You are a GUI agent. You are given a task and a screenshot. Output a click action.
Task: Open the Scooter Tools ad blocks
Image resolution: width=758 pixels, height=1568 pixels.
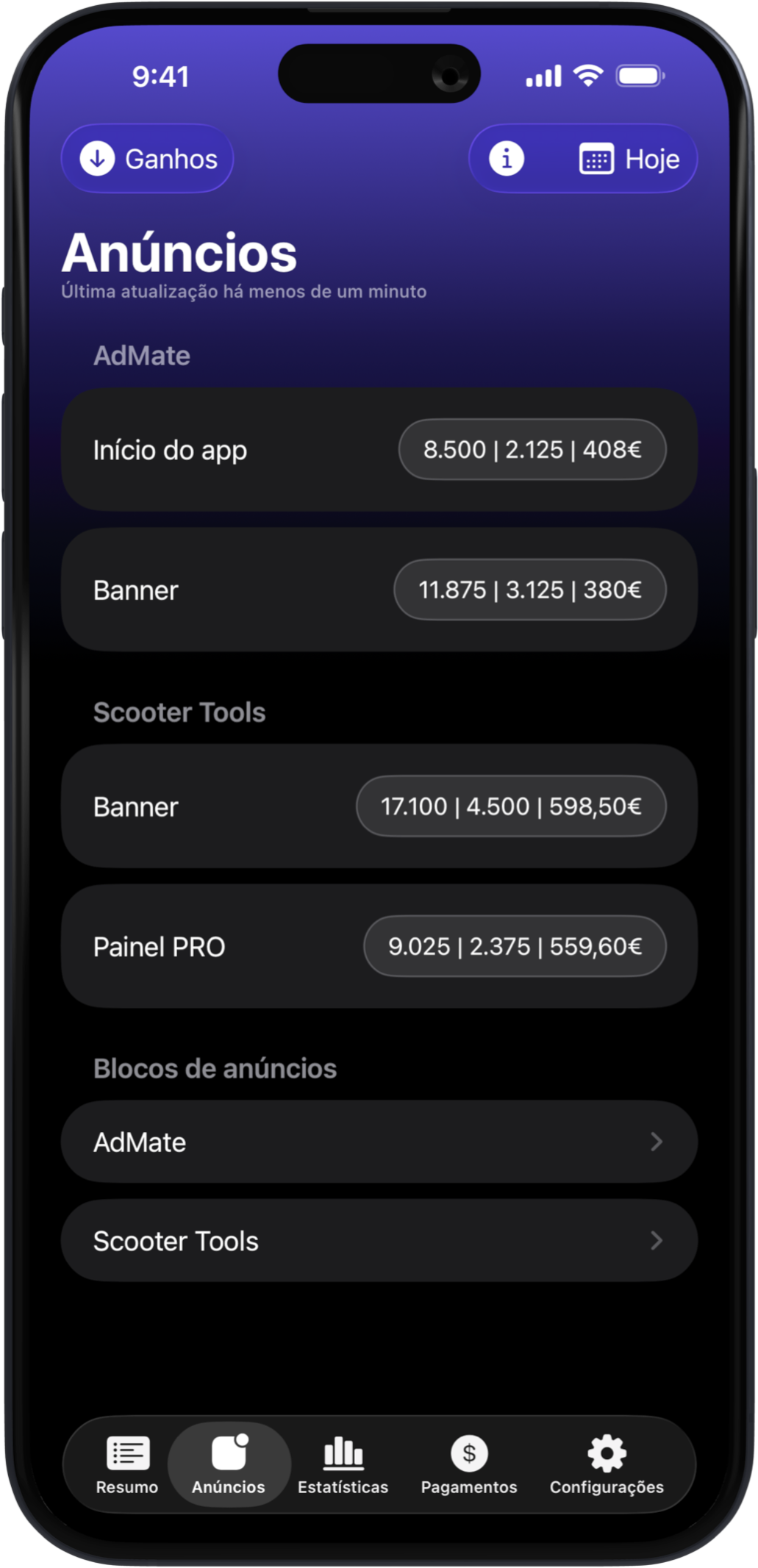(379, 1241)
